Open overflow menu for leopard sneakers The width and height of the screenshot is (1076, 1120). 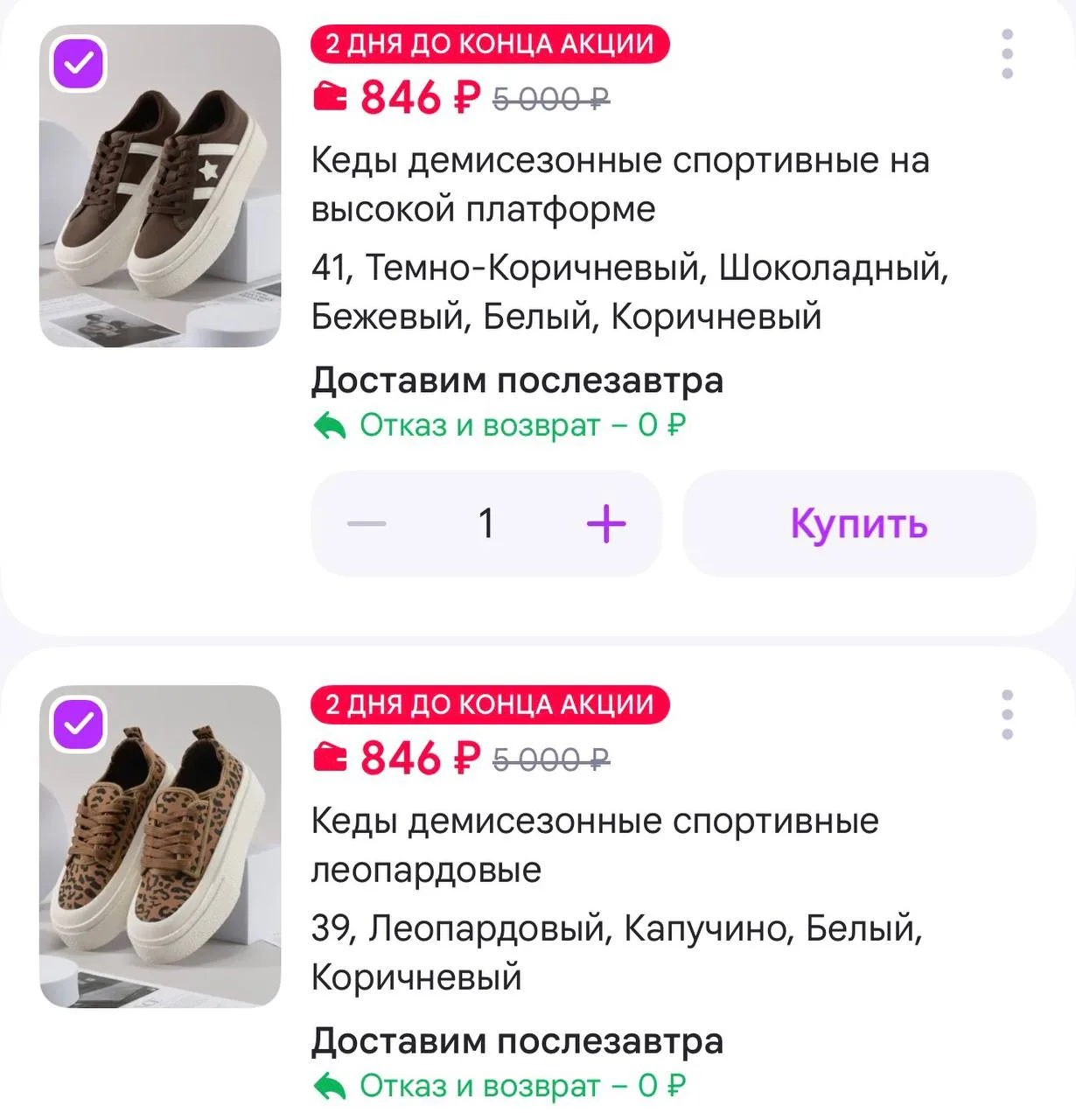coord(1007,715)
